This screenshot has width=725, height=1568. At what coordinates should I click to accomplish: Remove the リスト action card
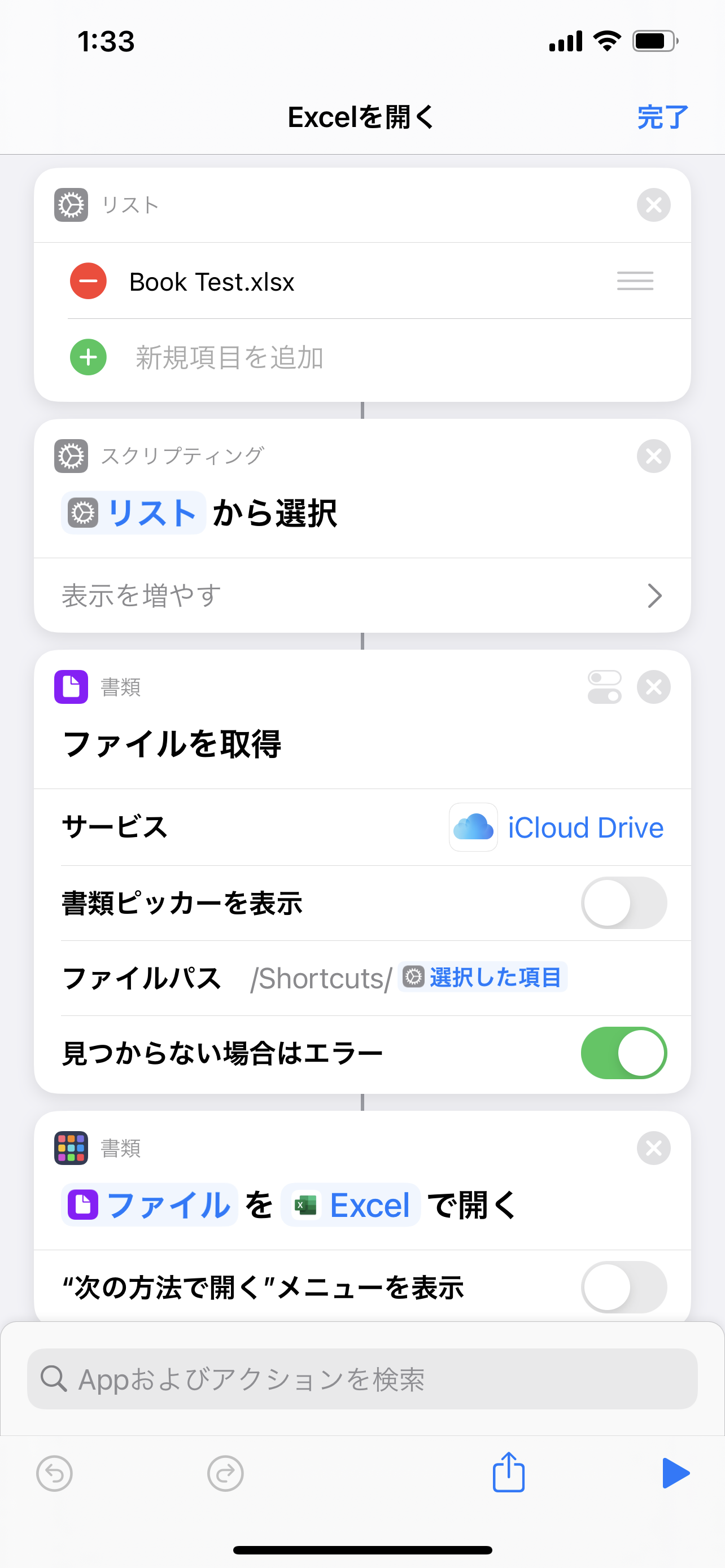(653, 205)
